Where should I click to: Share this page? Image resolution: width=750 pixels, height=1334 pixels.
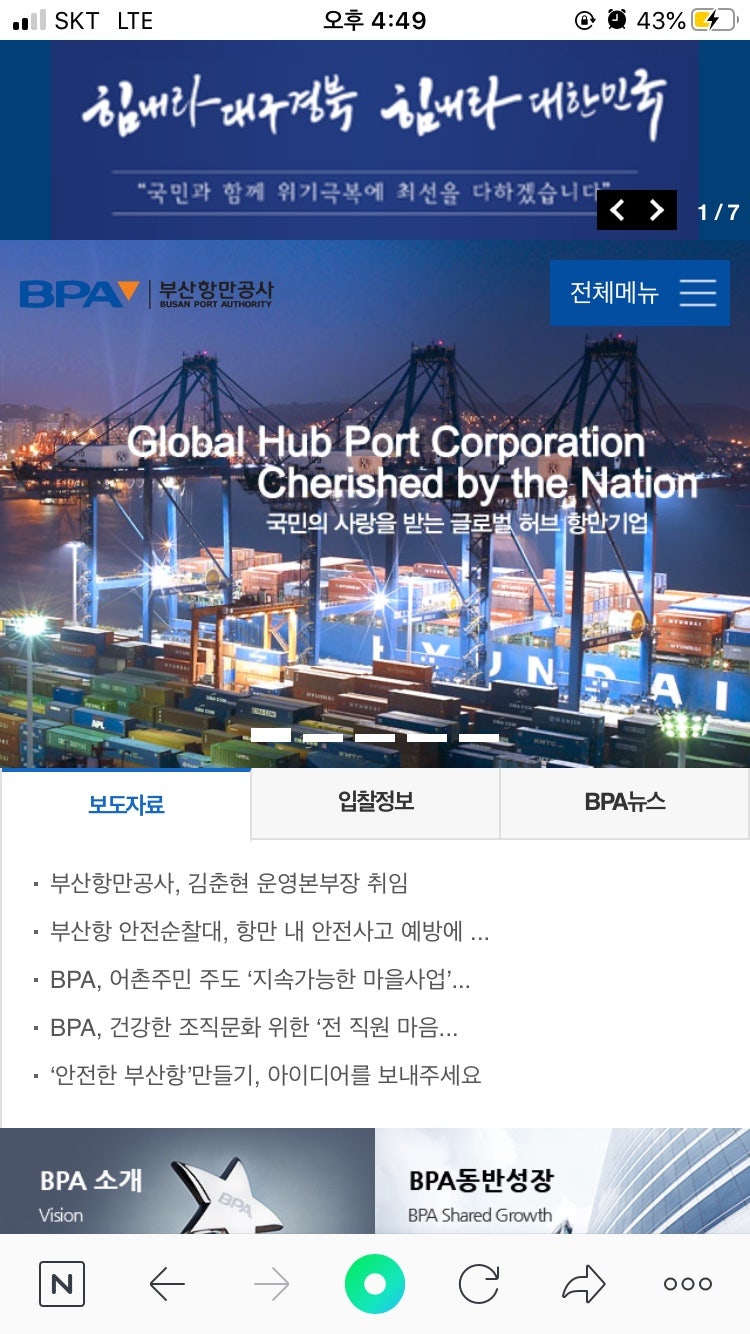click(x=584, y=1284)
